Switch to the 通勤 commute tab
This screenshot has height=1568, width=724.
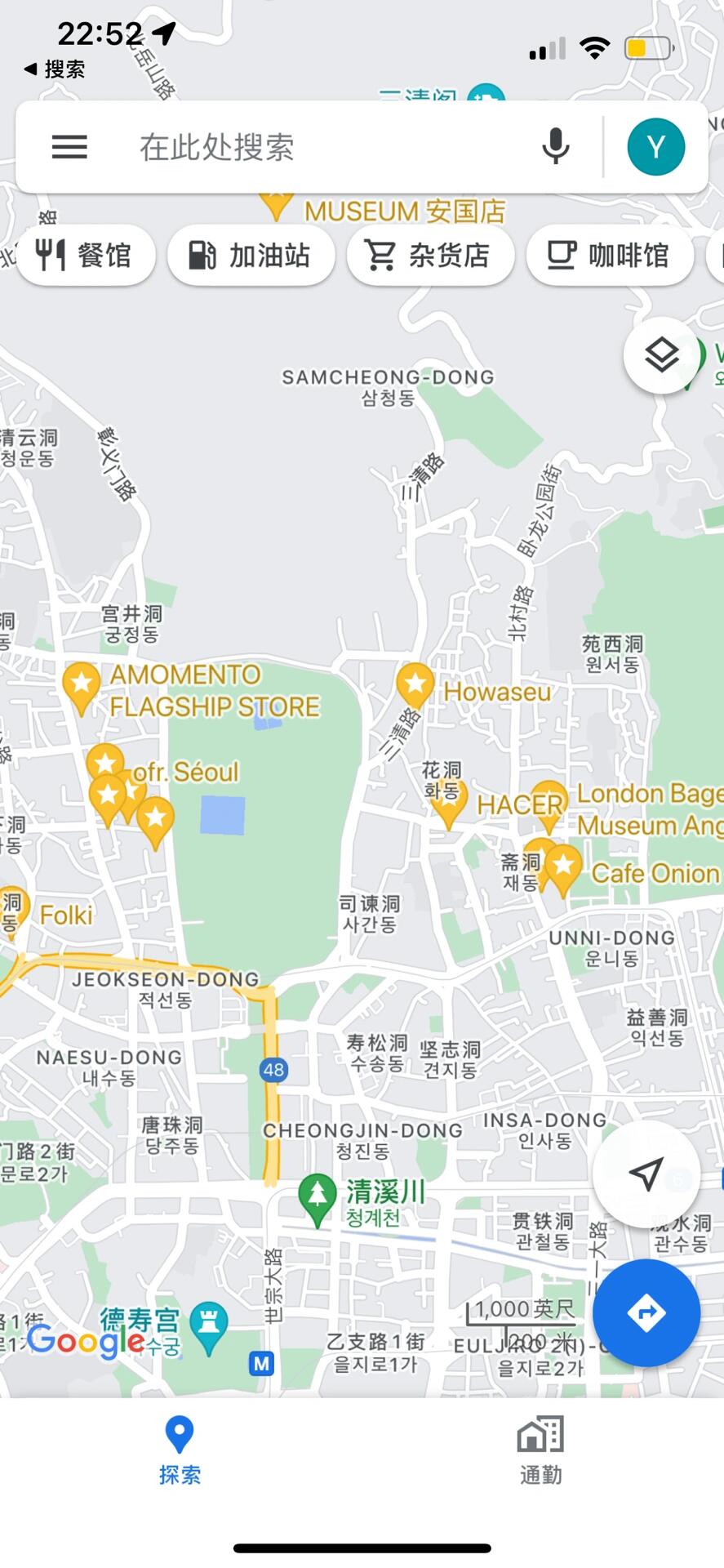[x=540, y=1450]
